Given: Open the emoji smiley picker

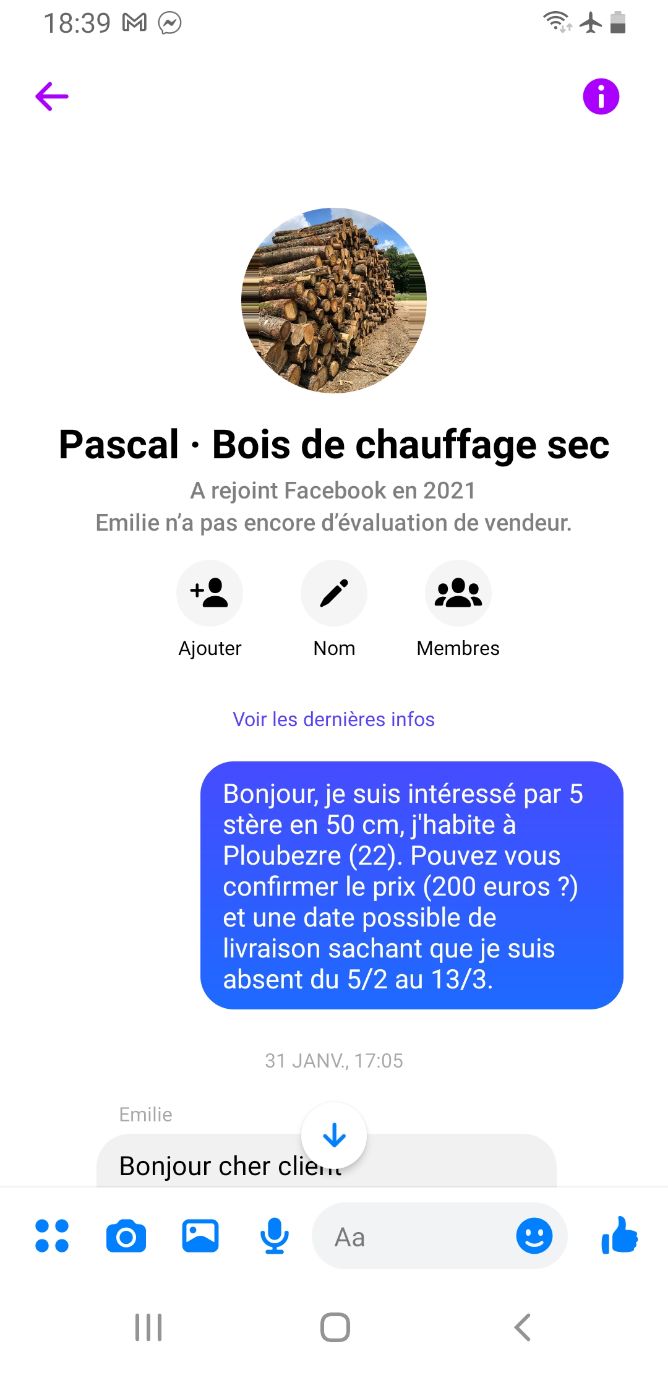Looking at the screenshot, I should pos(534,1237).
